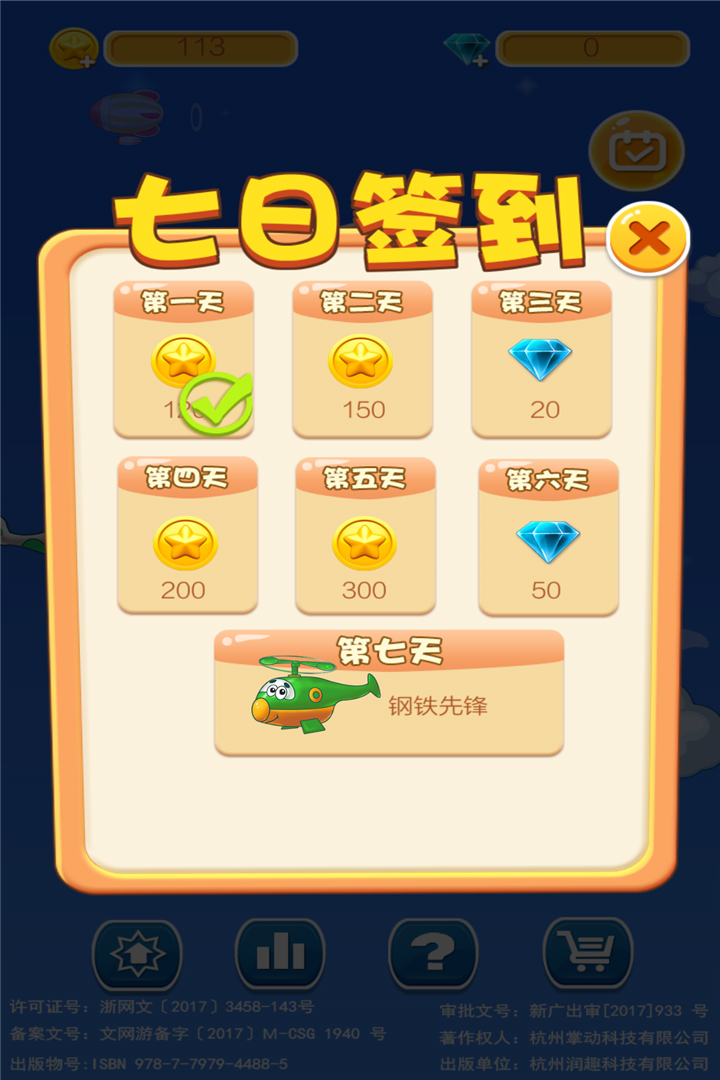Image resolution: width=720 pixels, height=1080 pixels.
Task: Choose the 第五天 300 coins reward
Action: coord(365,537)
